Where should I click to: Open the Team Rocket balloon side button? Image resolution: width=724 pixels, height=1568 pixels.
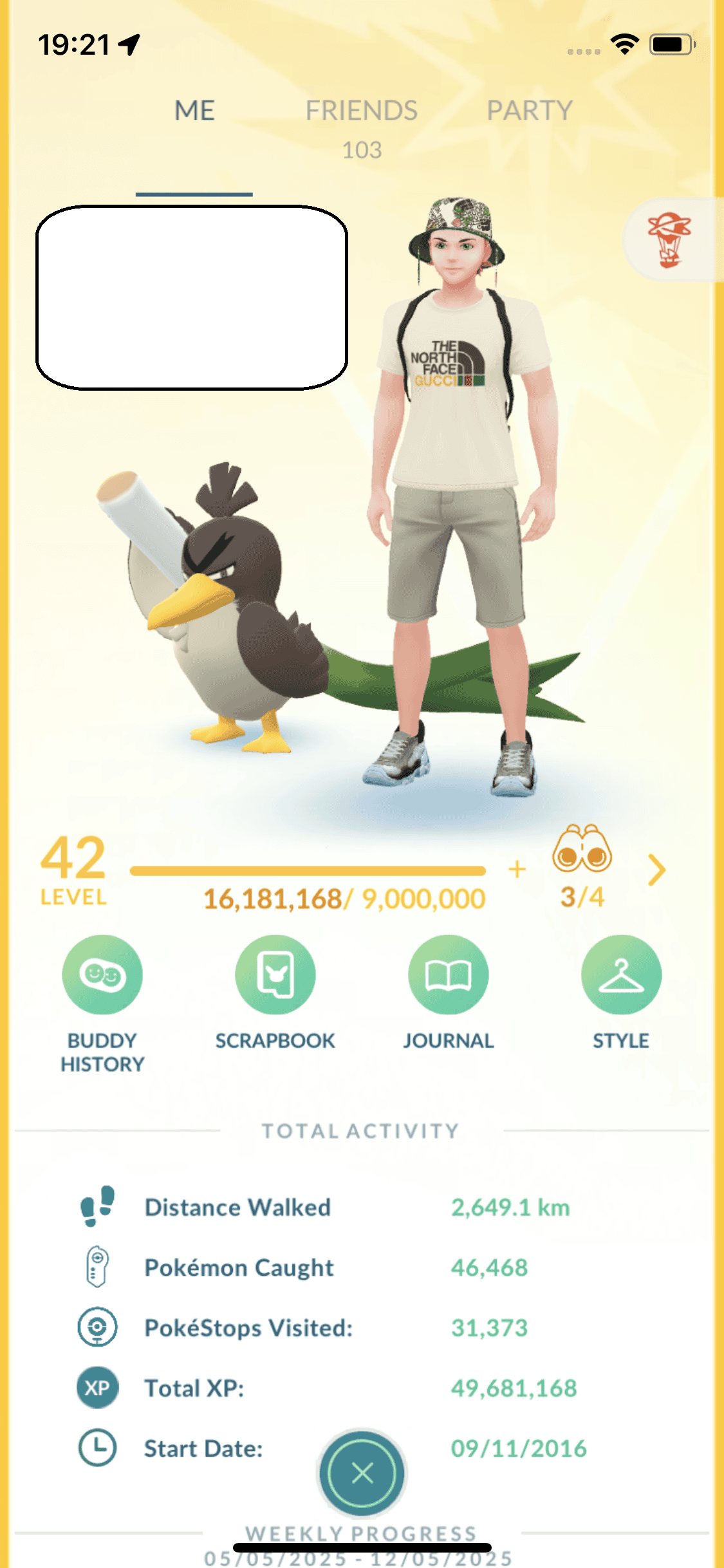pyautogui.click(x=671, y=240)
